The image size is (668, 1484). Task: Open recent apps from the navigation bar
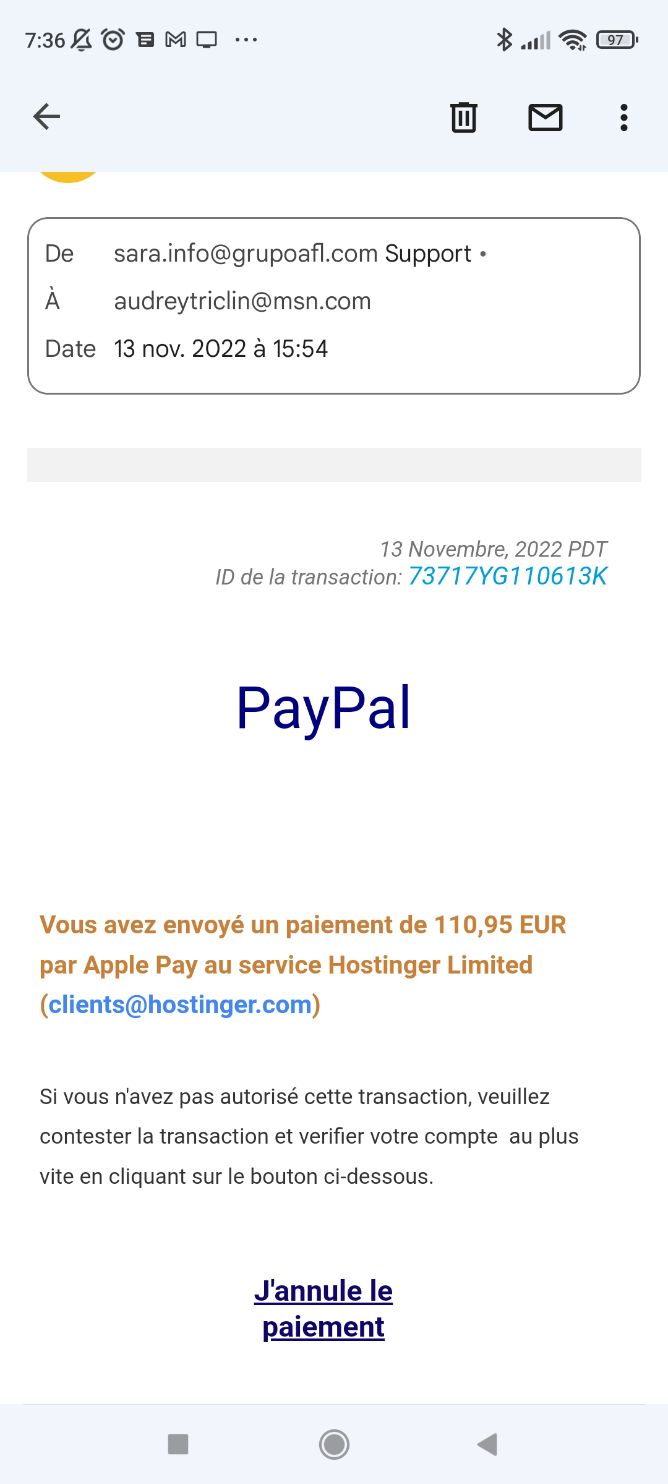coord(178,1443)
